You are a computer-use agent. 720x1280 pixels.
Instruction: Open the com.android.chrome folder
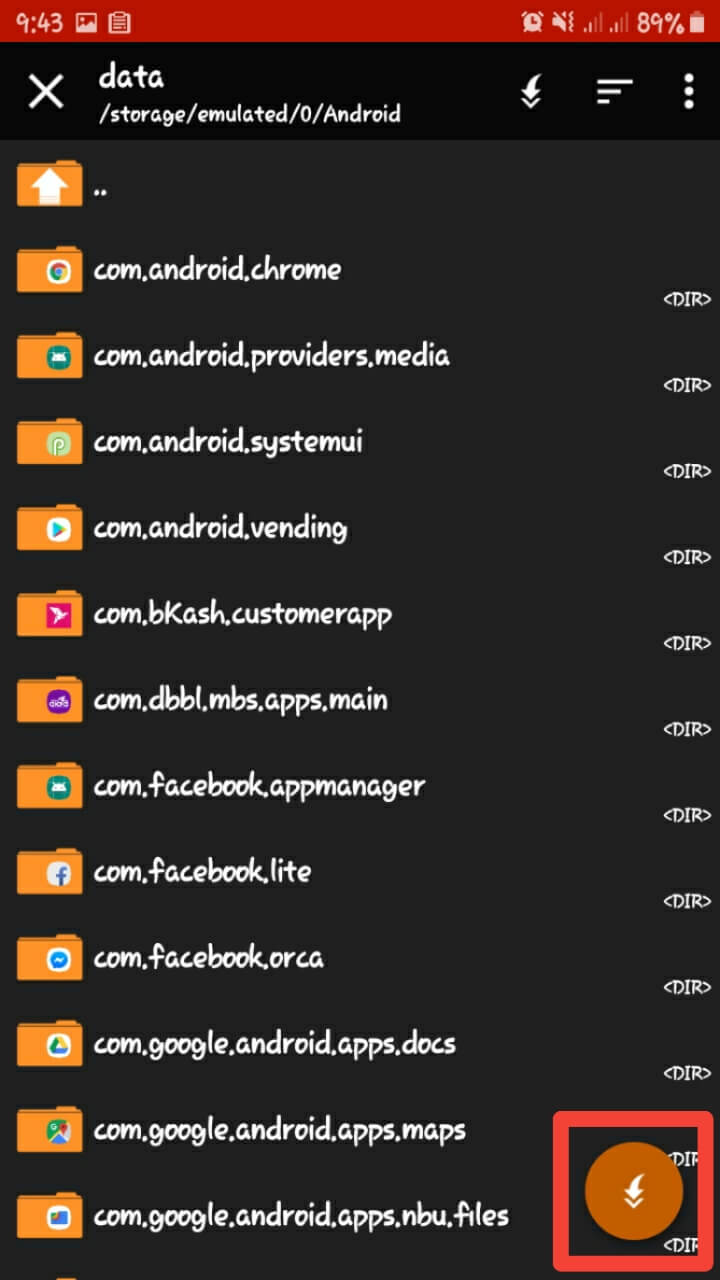pos(217,270)
